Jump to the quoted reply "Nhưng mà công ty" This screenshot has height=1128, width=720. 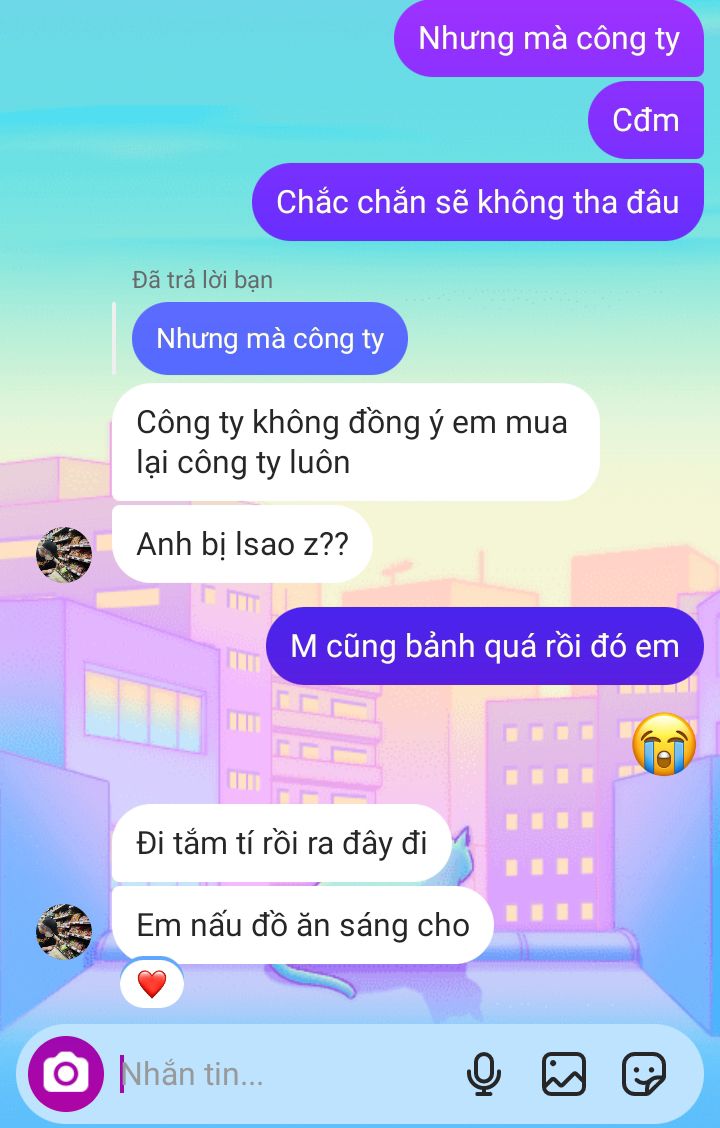(x=270, y=339)
